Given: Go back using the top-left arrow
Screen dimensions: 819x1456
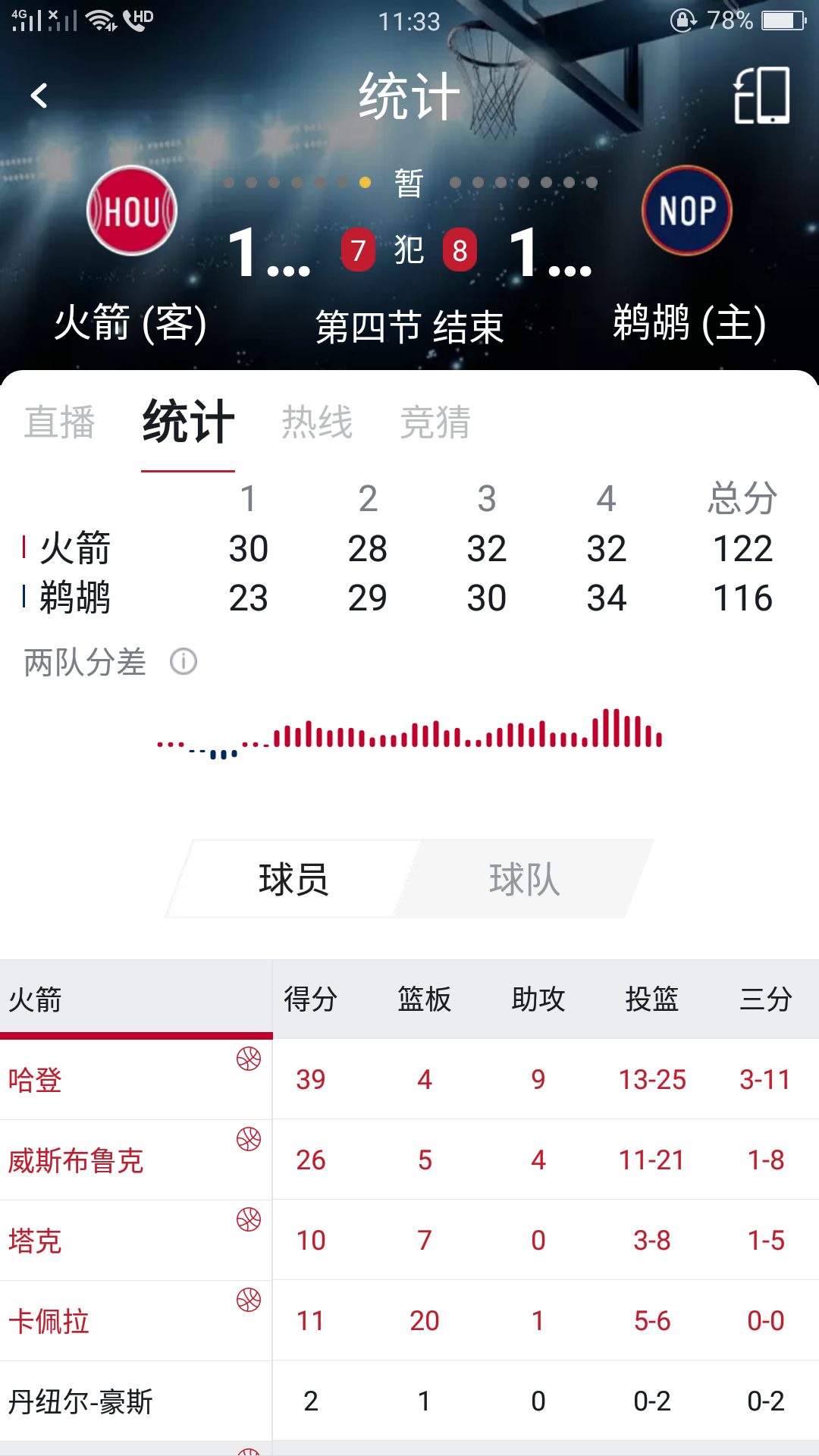Looking at the screenshot, I should (39, 96).
